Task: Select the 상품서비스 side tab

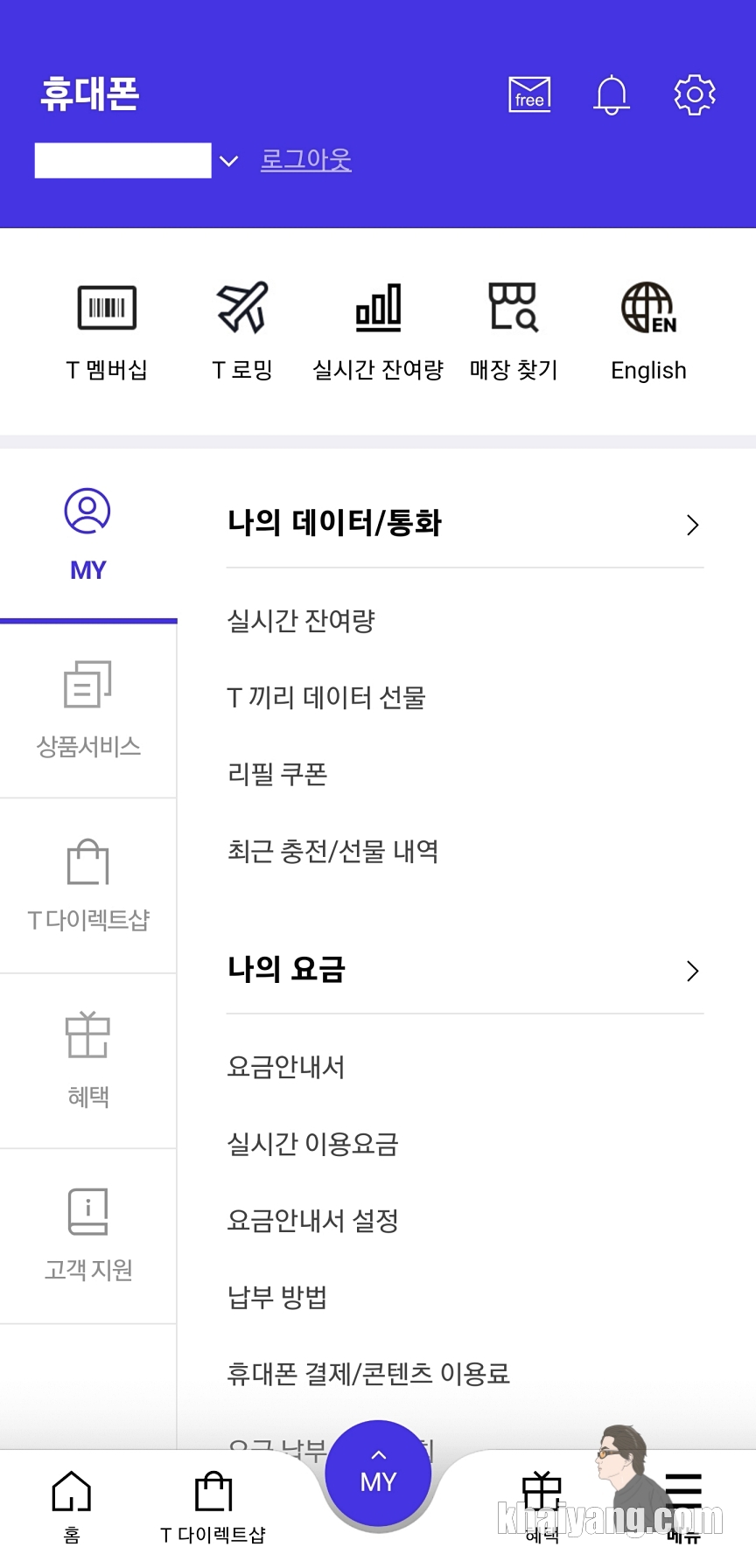Action: [88, 710]
